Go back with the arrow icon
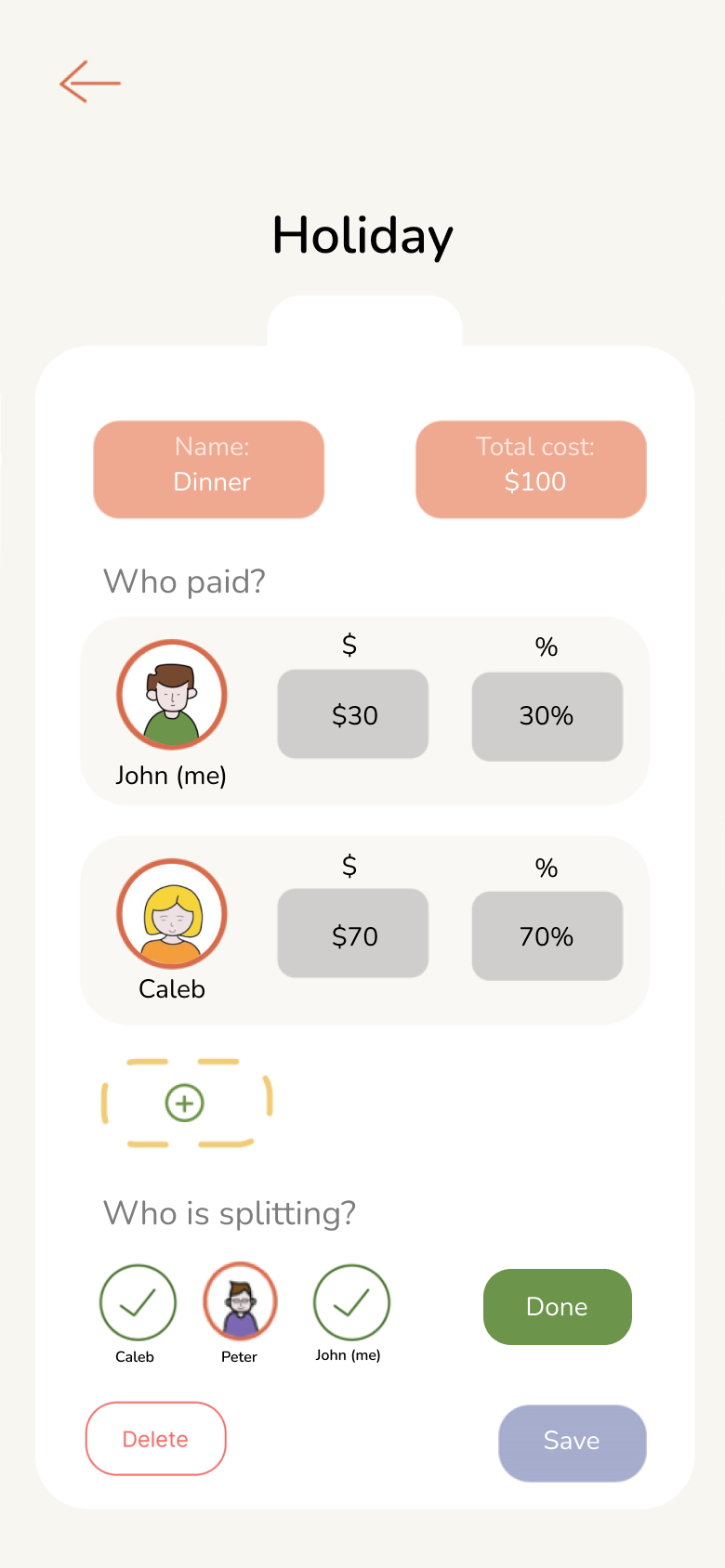Image resolution: width=725 pixels, height=1568 pixels. pos(90,83)
